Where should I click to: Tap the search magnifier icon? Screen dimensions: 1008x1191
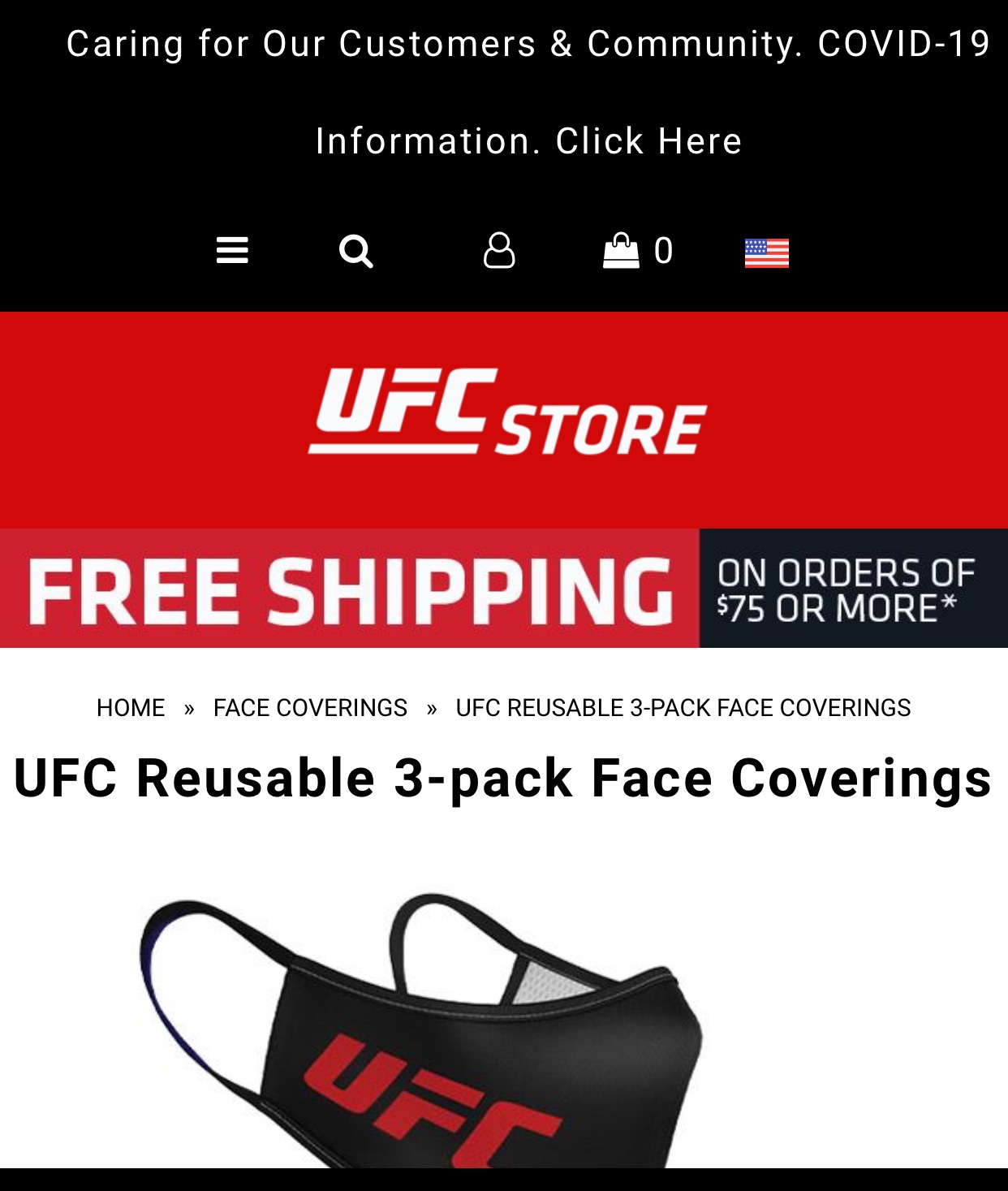coord(355,251)
